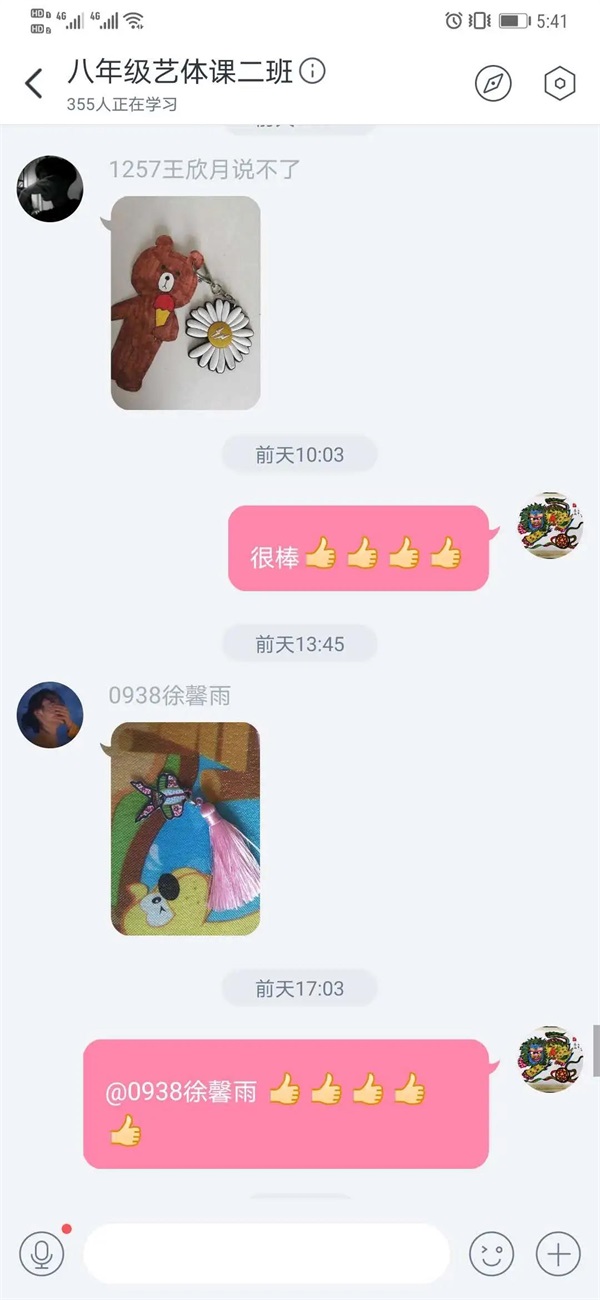Viewport: 600px width, 1300px height.
Task: Open the bear keychain photo
Action: [x=185, y=302]
